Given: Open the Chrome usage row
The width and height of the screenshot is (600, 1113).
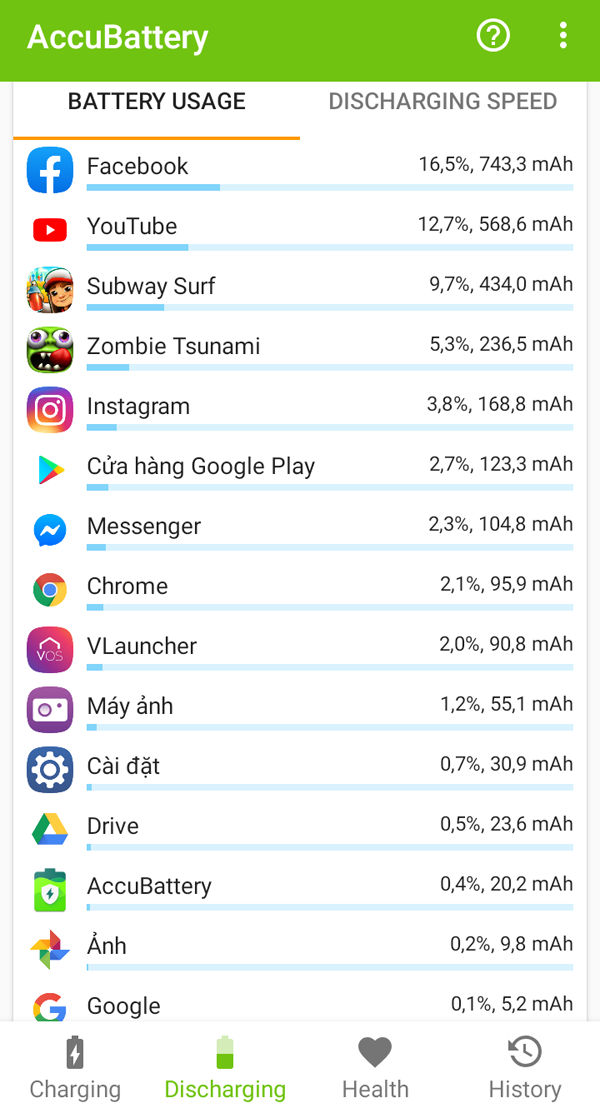Looking at the screenshot, I should (300, 590).
